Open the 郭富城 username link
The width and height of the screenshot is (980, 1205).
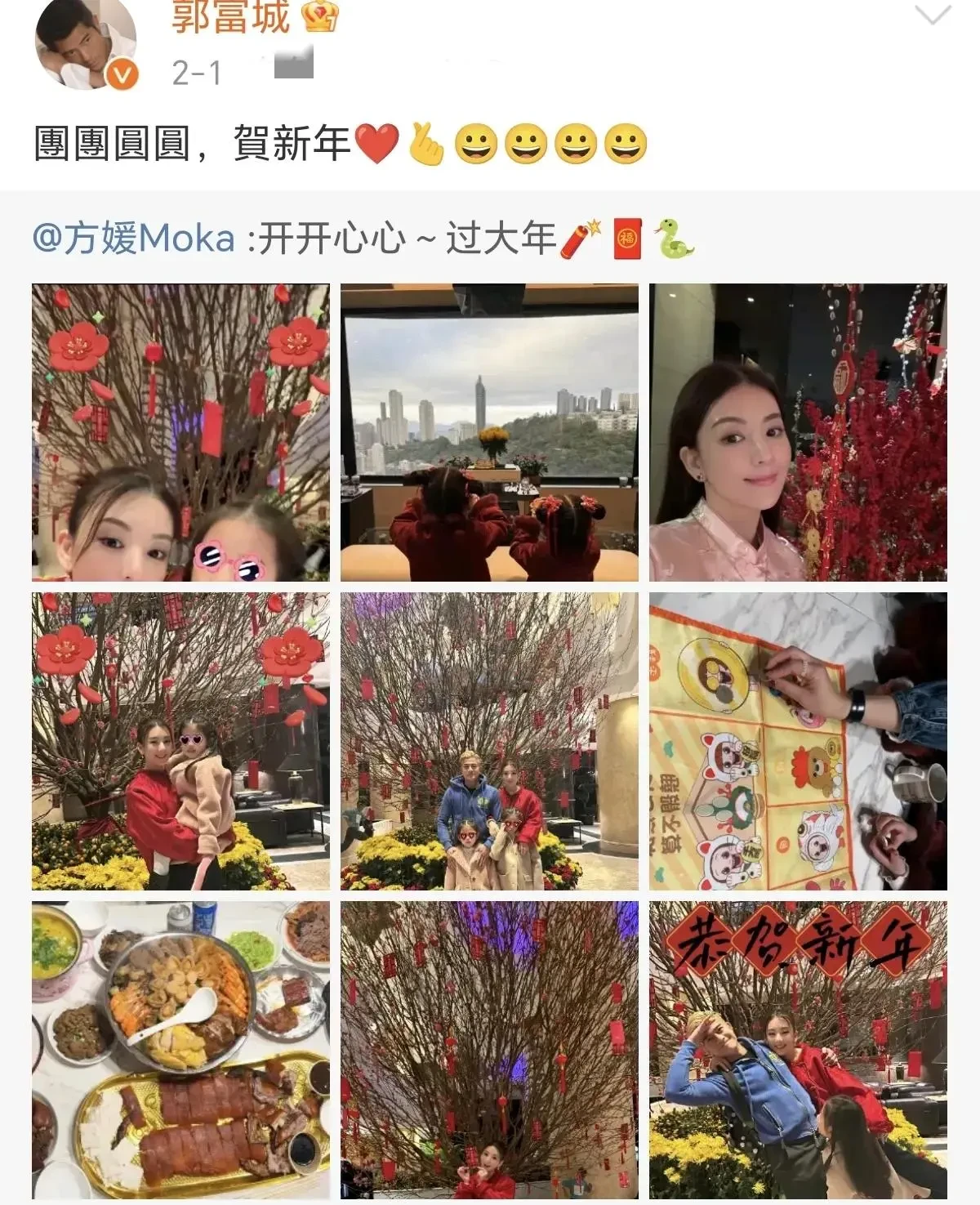[230, 16]
